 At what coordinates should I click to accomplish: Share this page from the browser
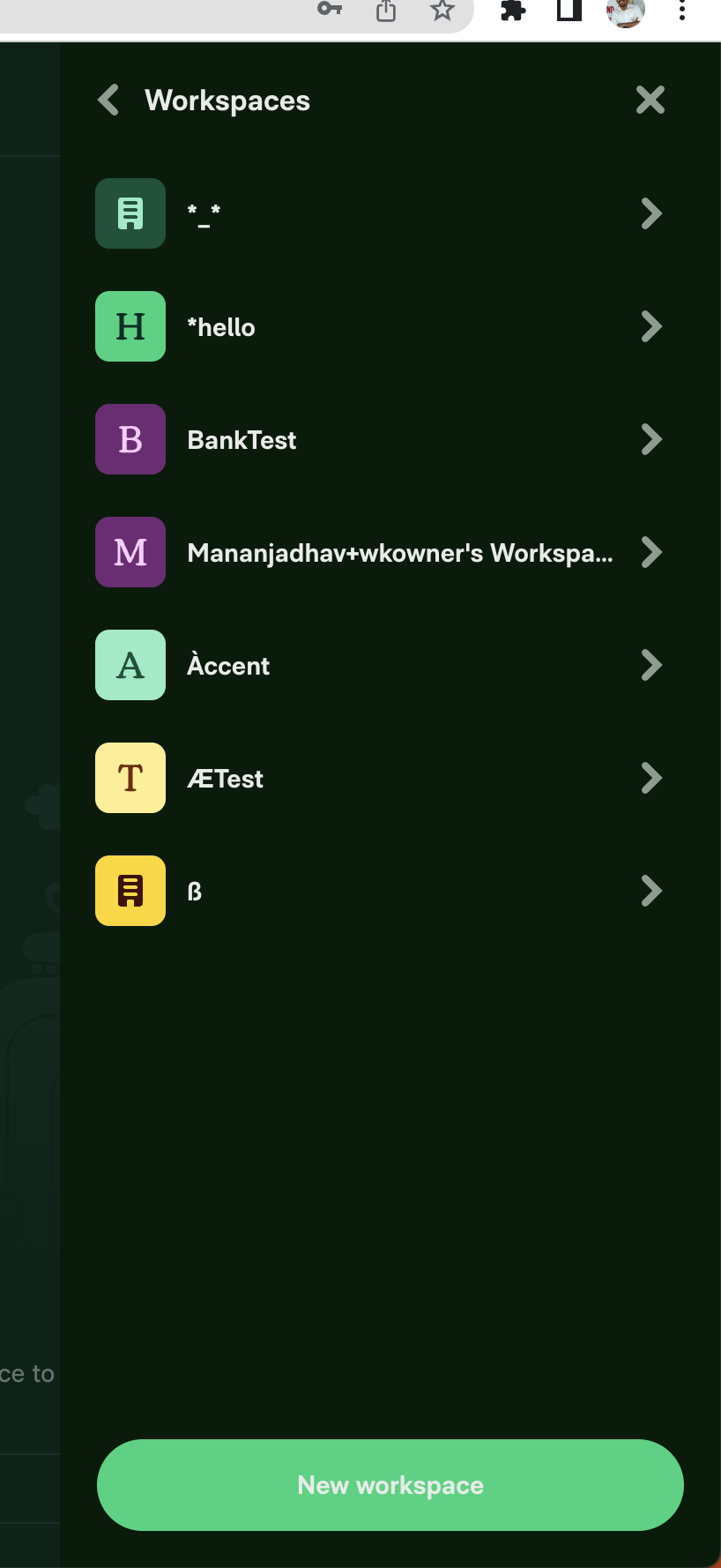386,11
